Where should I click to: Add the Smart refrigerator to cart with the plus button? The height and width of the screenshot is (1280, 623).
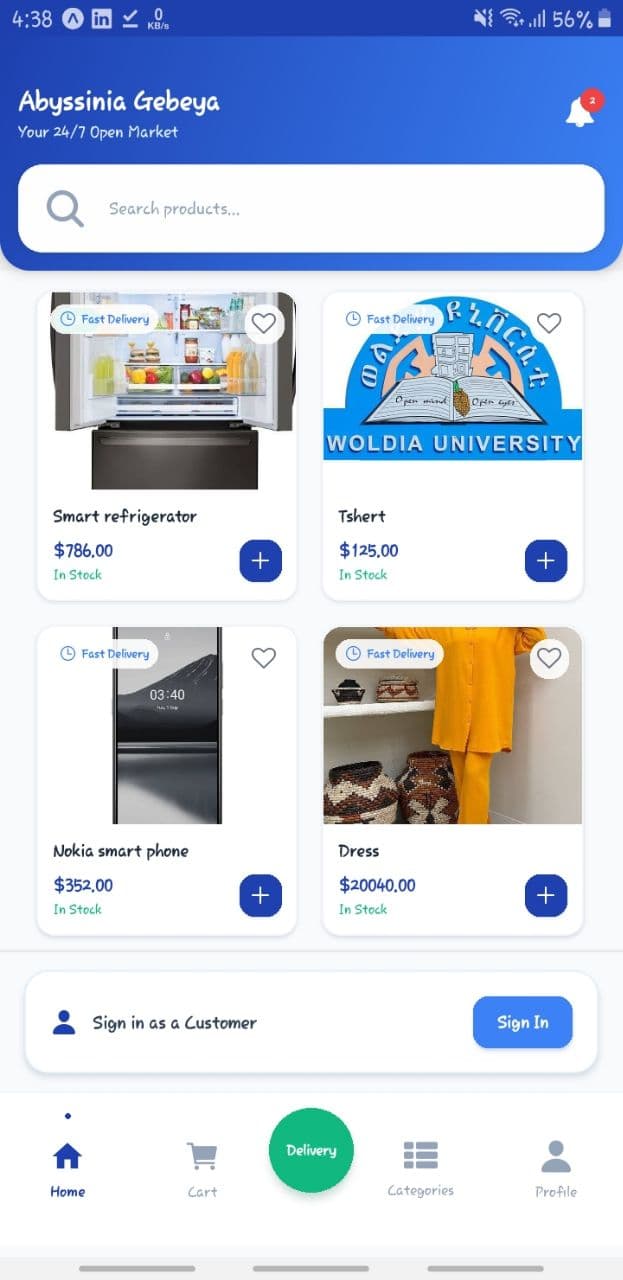[x=261, y=561]
